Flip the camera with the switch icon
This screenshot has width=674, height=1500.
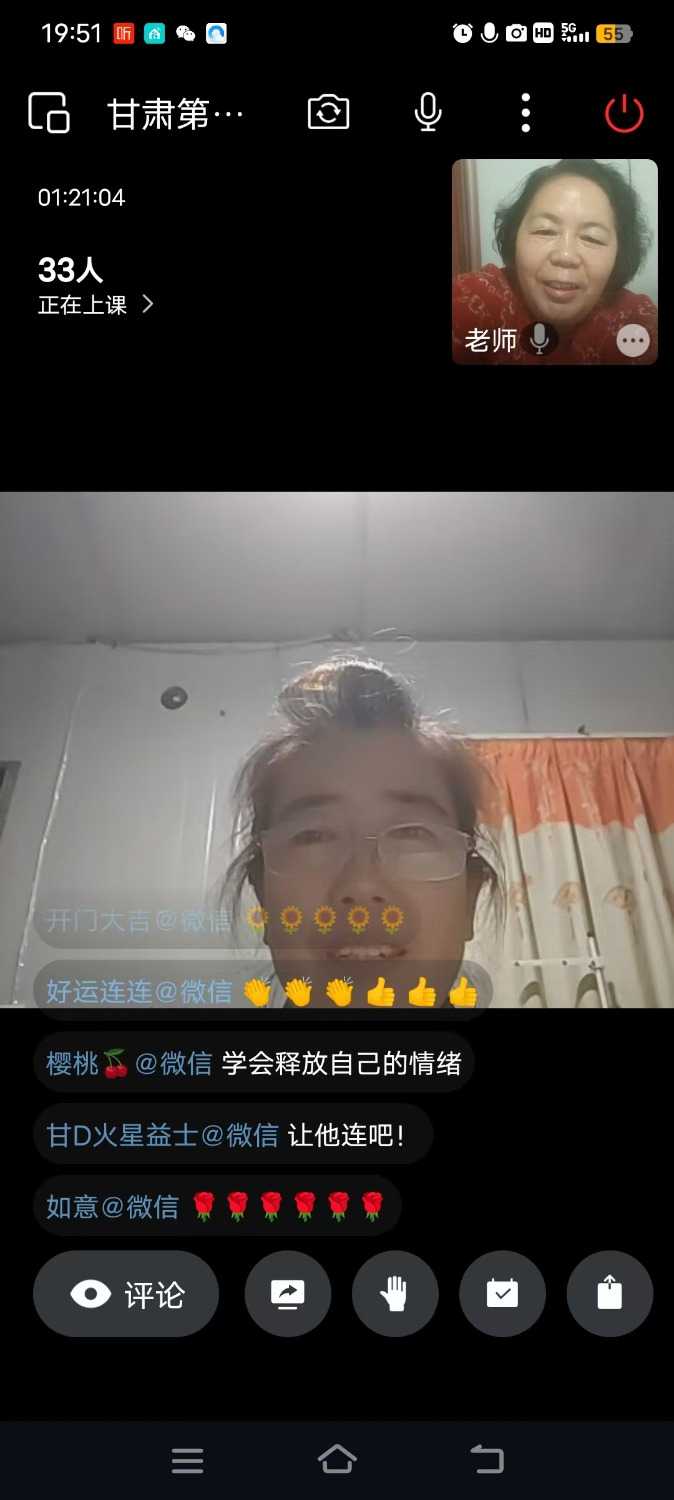(x=328, y=112)
